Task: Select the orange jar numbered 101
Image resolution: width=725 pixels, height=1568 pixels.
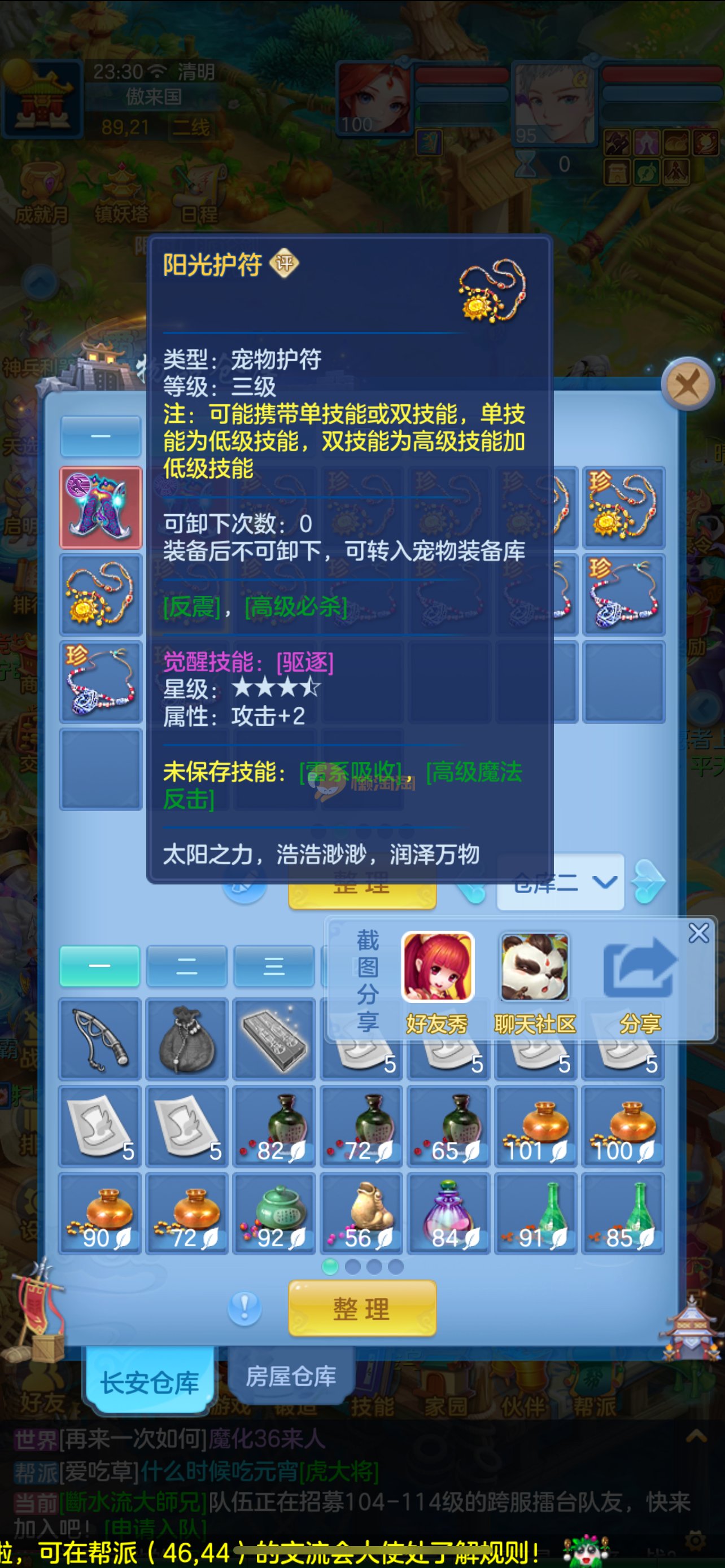Action: 536,1127
